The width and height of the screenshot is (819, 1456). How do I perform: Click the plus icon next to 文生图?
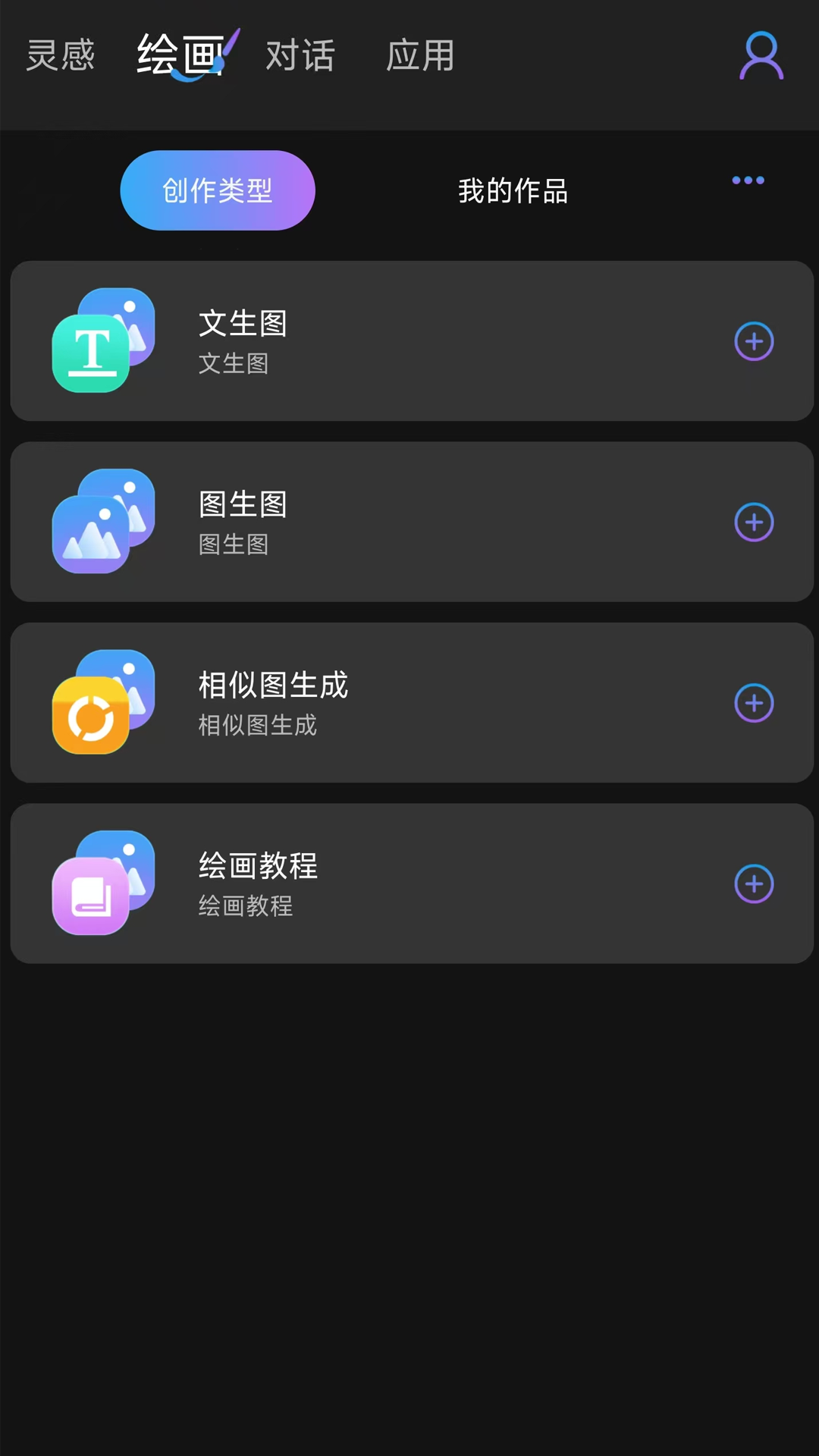(754, 341)
